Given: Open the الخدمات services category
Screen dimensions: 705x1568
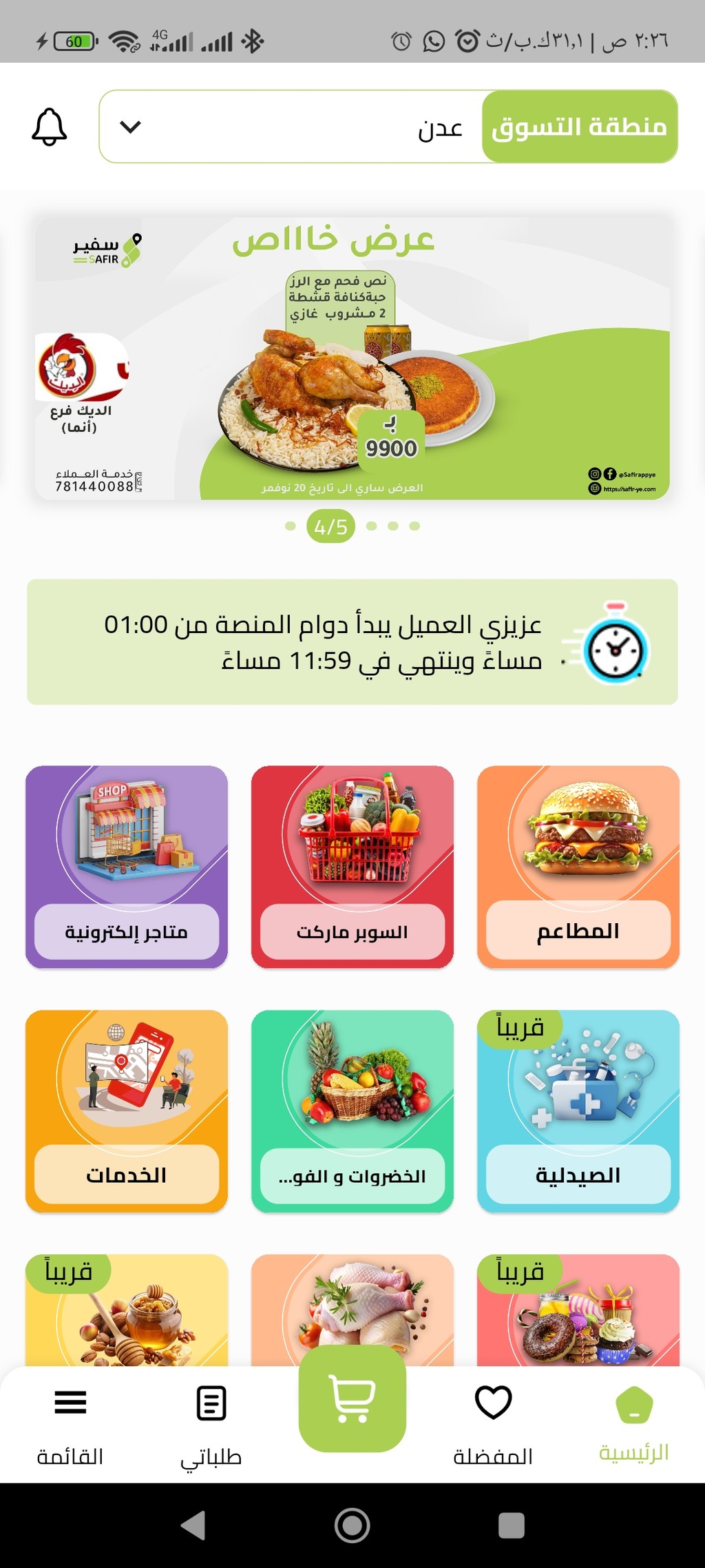Looking at the screenshot, I should (127, 1111).
